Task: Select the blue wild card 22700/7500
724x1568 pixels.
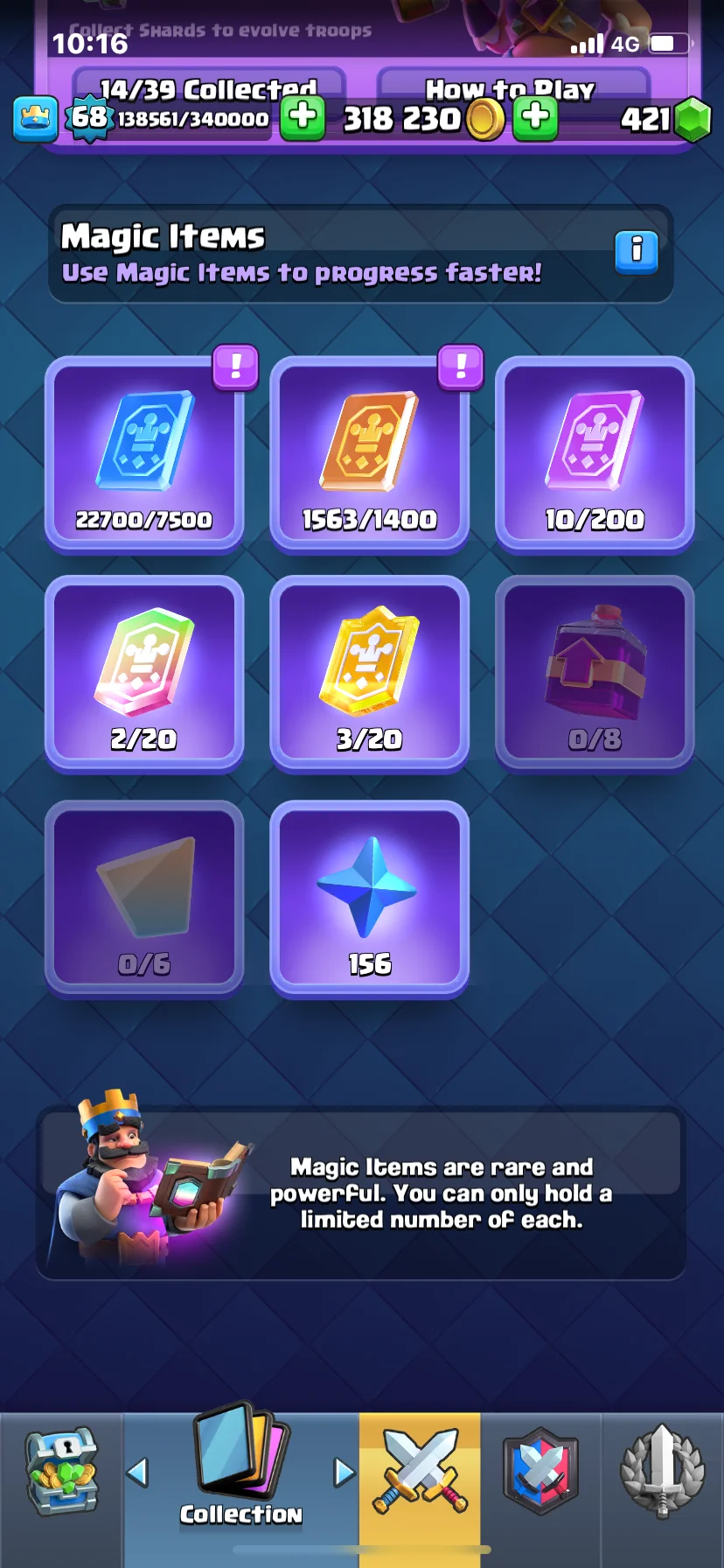Action: [x=144, y=454]
